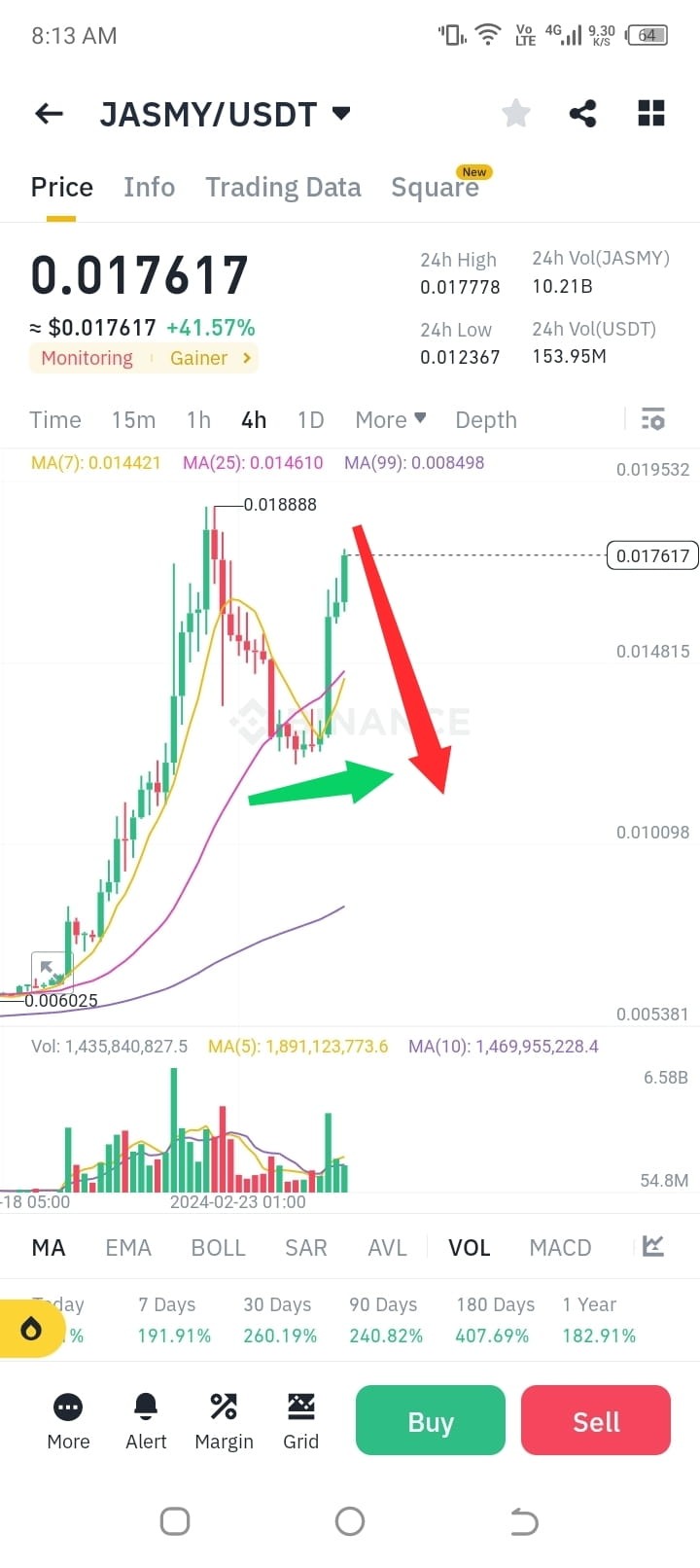Open the Square tab
The width and height of the screenshot is (700, 1568).
[435, 187]
